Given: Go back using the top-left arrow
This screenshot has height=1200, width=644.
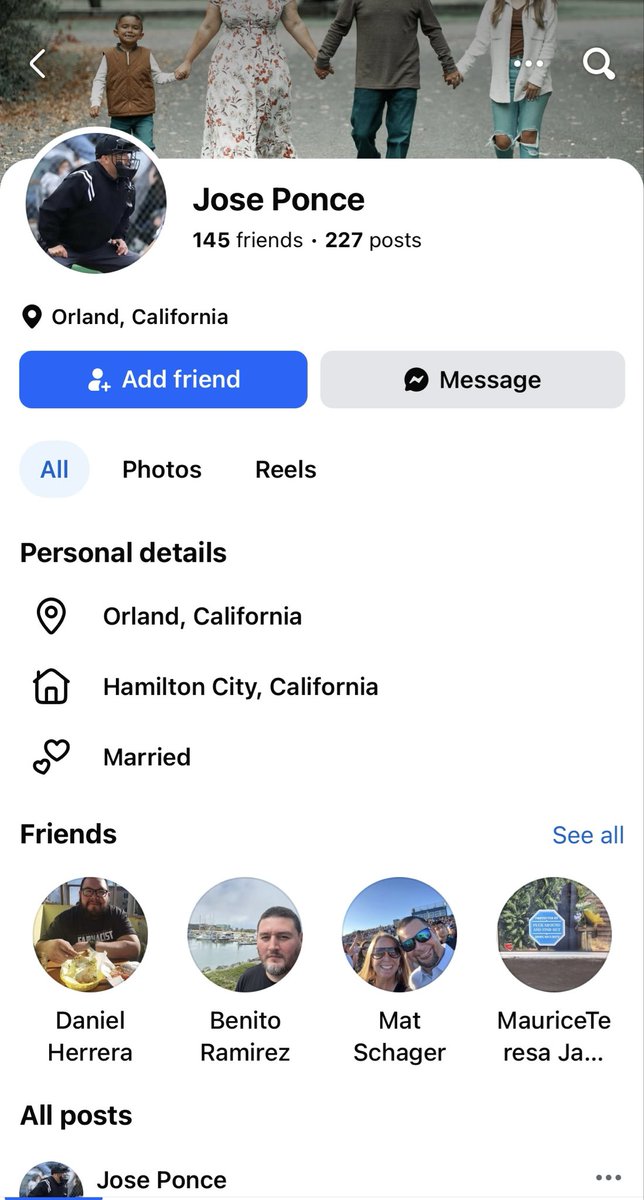Looking at the screenshot, I should pos(38,64).
